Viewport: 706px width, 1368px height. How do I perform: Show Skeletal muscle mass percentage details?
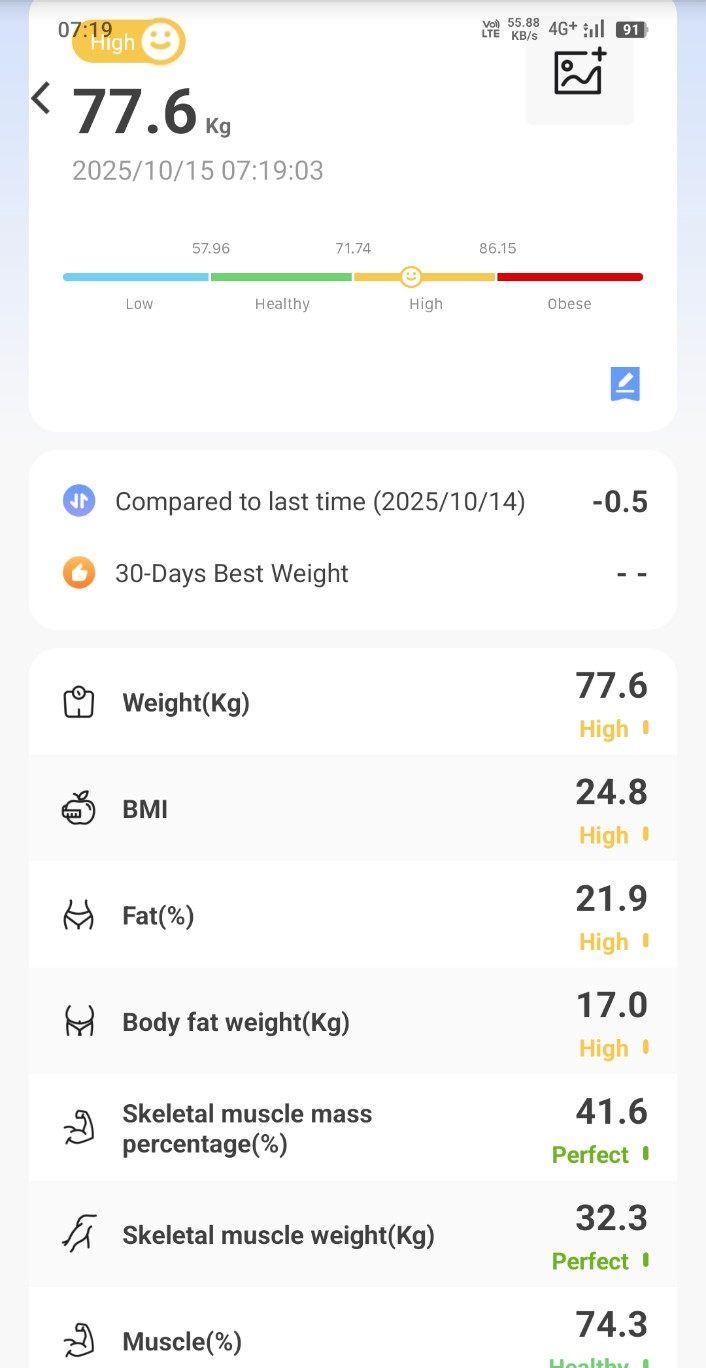pos(352,1129)
